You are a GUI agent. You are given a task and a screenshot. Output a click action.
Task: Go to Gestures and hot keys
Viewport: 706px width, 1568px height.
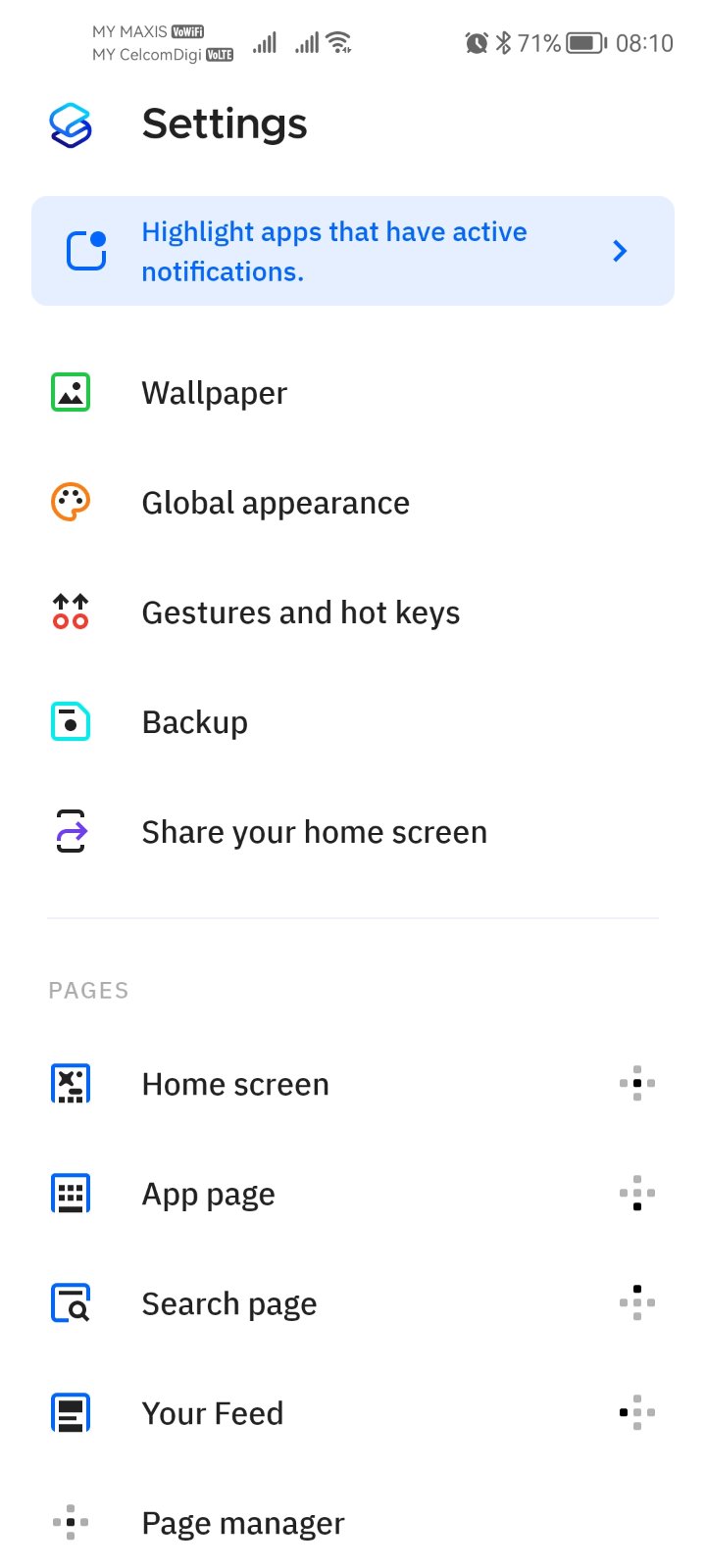[300, 612]
